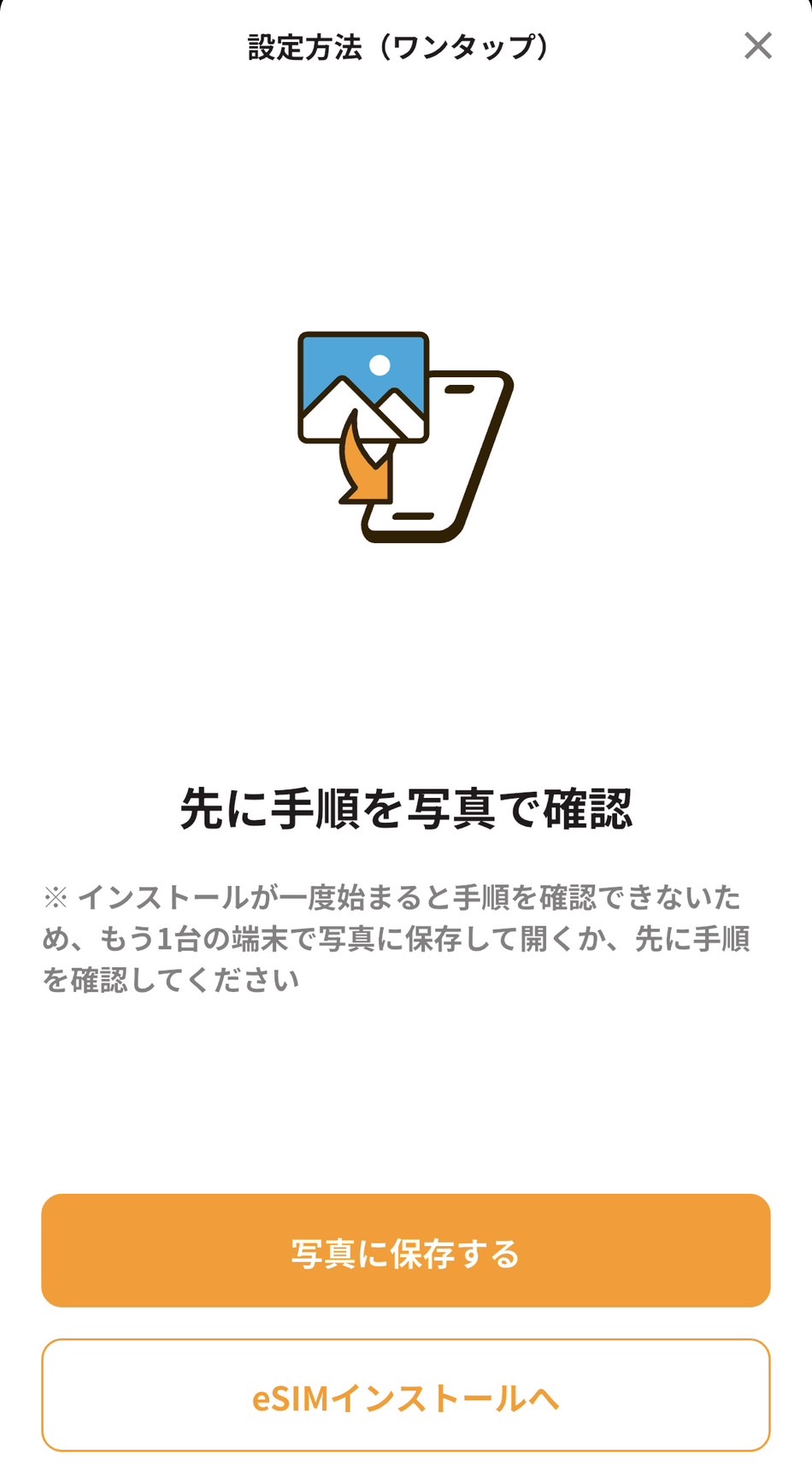Close the 設定方法 setup guide
The height and width of the screenshot is (1476, 812).
click(757, 45)
